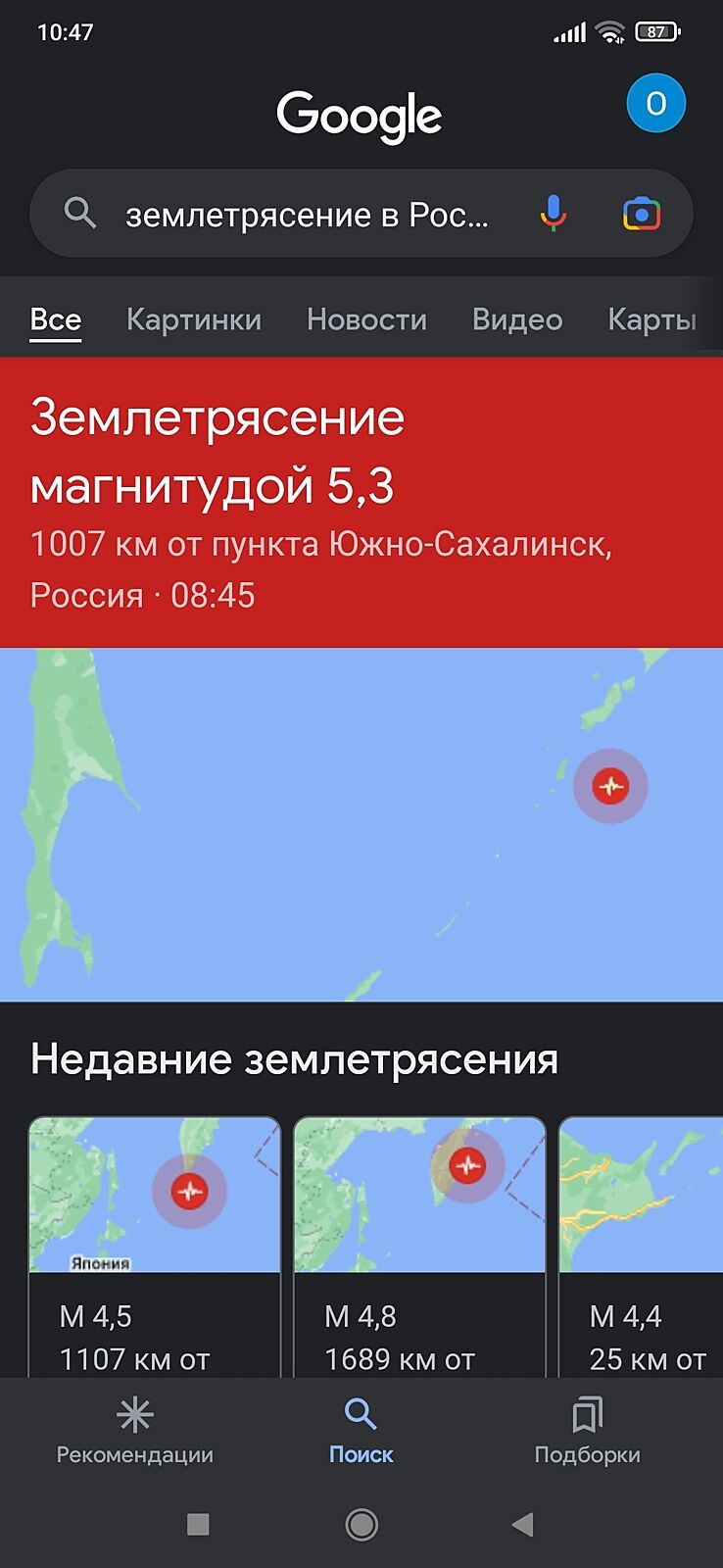Tap the search field with землетрясение query

click(x=306, y=215)
